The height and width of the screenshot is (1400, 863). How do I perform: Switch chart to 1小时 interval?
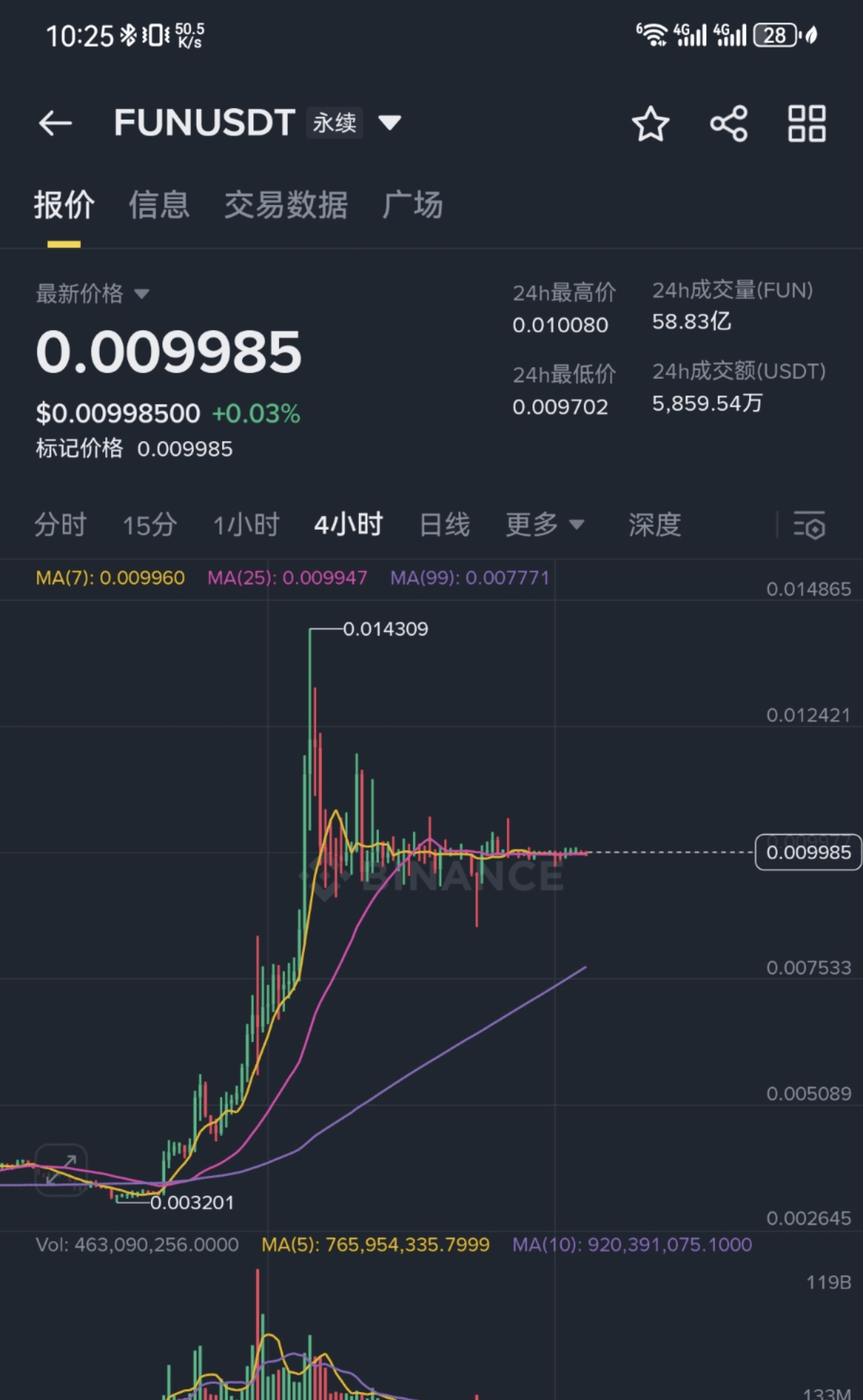[246, 525]
